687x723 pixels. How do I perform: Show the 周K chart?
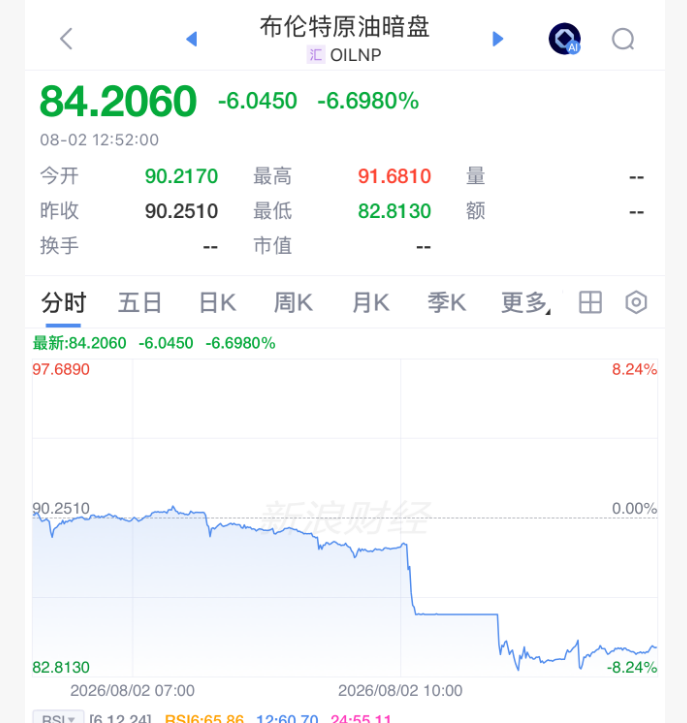pos(293,303)
